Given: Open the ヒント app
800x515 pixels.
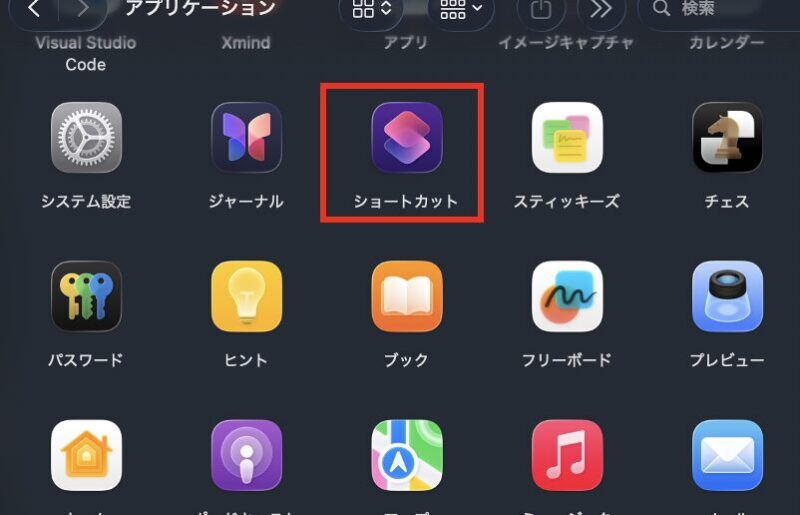Looking at the screenshot, I should [246, 297].
